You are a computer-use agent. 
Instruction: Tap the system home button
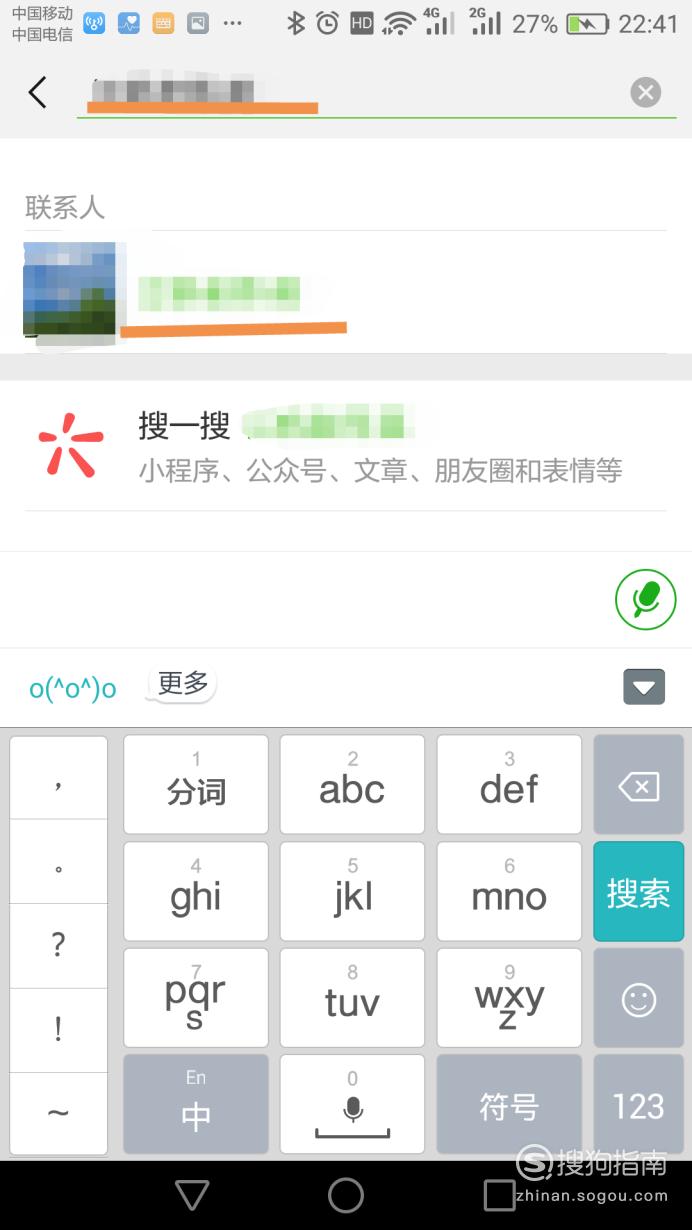pyautogui.click(x=346, y=1195)
